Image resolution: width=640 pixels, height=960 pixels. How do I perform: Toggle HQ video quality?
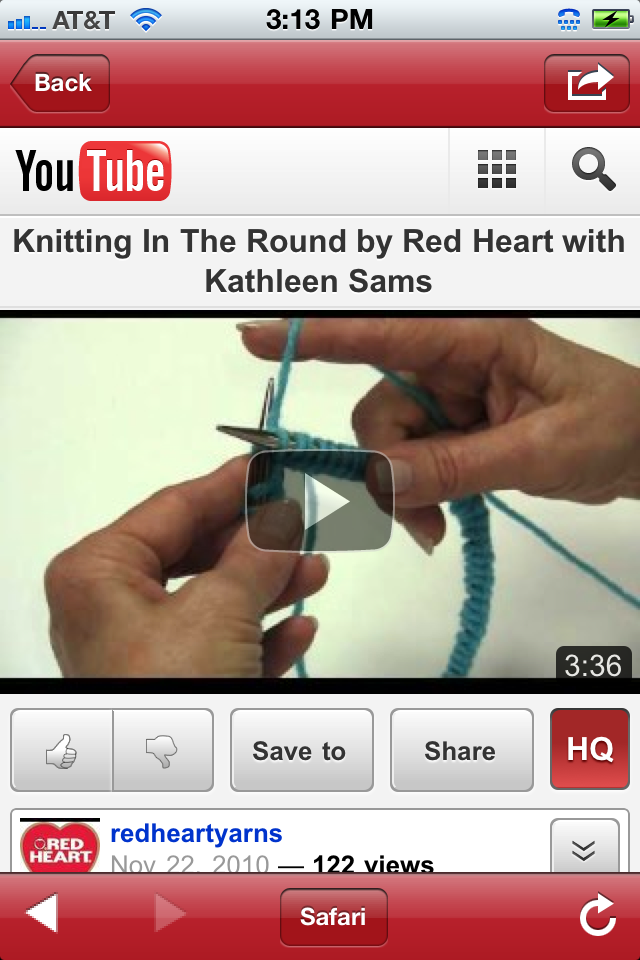pos(590,751)
